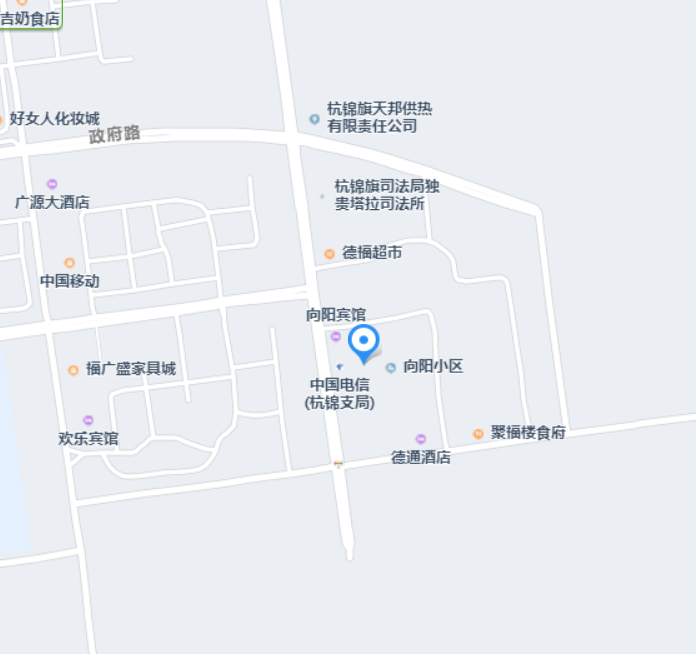The width and height of the screenshot is (696, 654).
Task: Select 杭锦旗司法局独贵塔拉司法所 on the map
Action: [x=322, y=195]
